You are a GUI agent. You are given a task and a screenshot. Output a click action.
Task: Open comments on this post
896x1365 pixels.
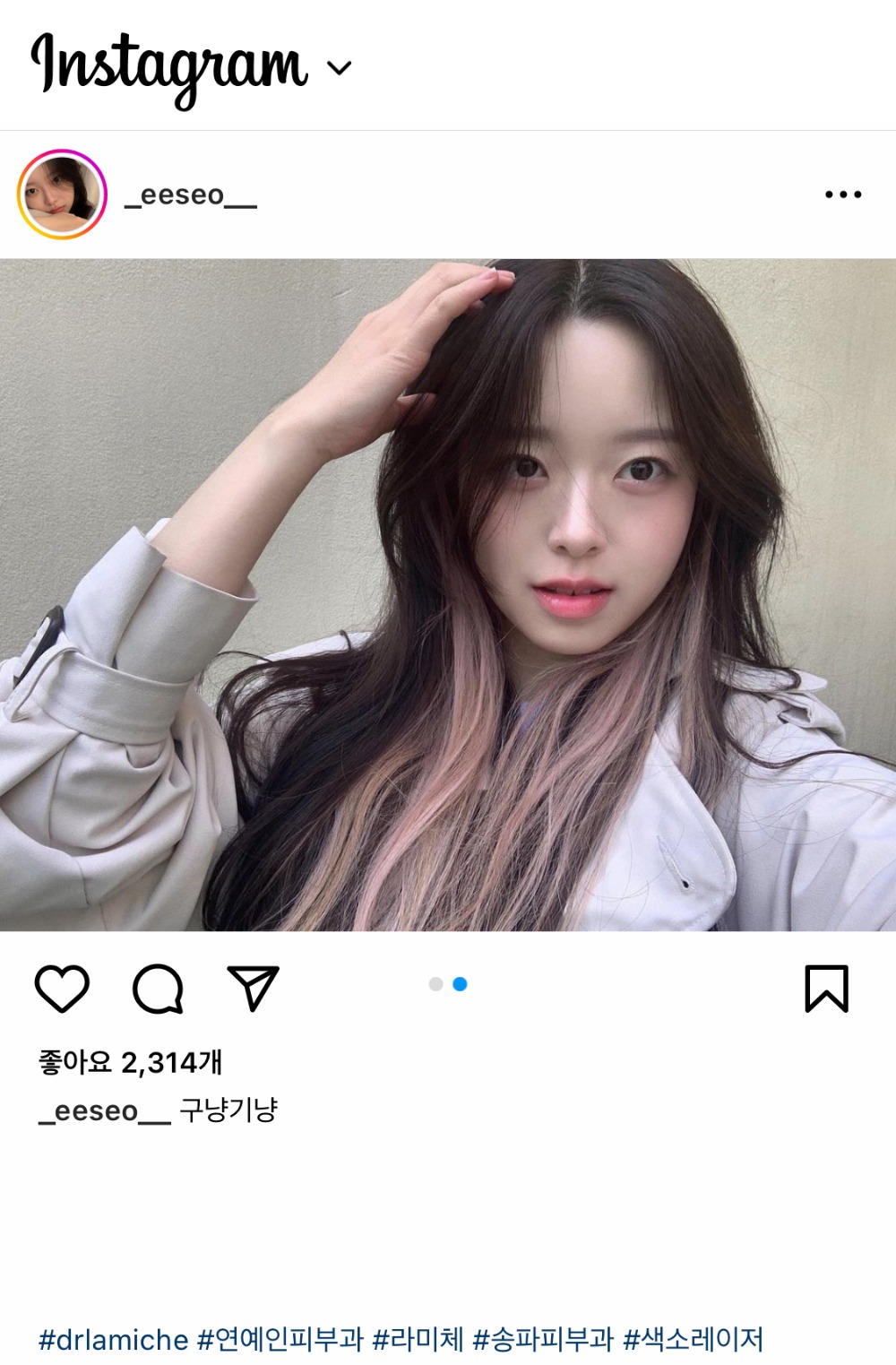158,989
